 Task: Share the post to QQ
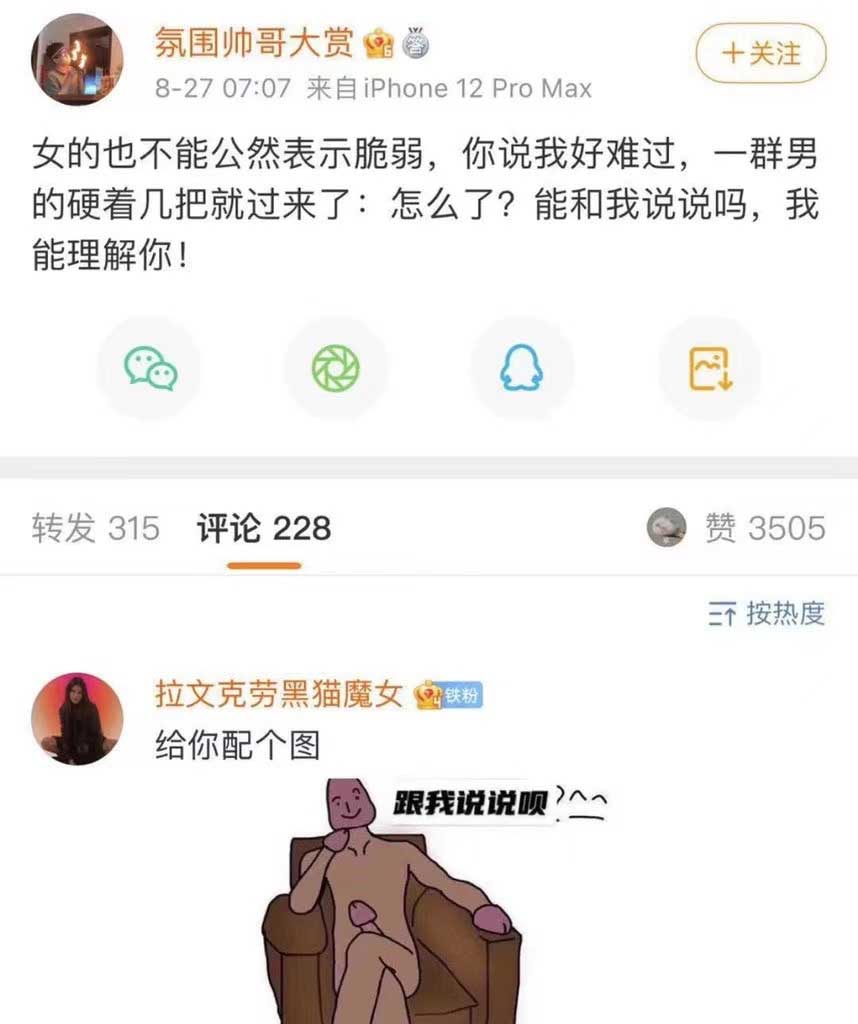pyautogui.click(x=521, y=368)
